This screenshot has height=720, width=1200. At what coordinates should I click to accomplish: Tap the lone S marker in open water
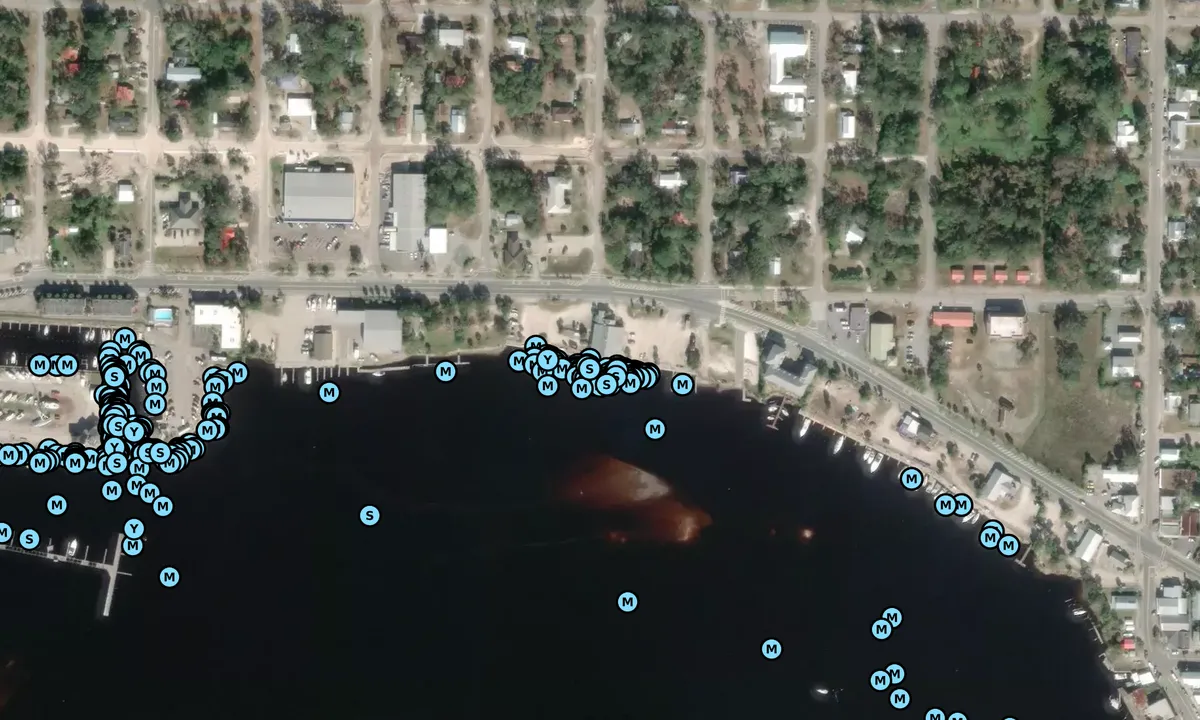coord(369,515)
